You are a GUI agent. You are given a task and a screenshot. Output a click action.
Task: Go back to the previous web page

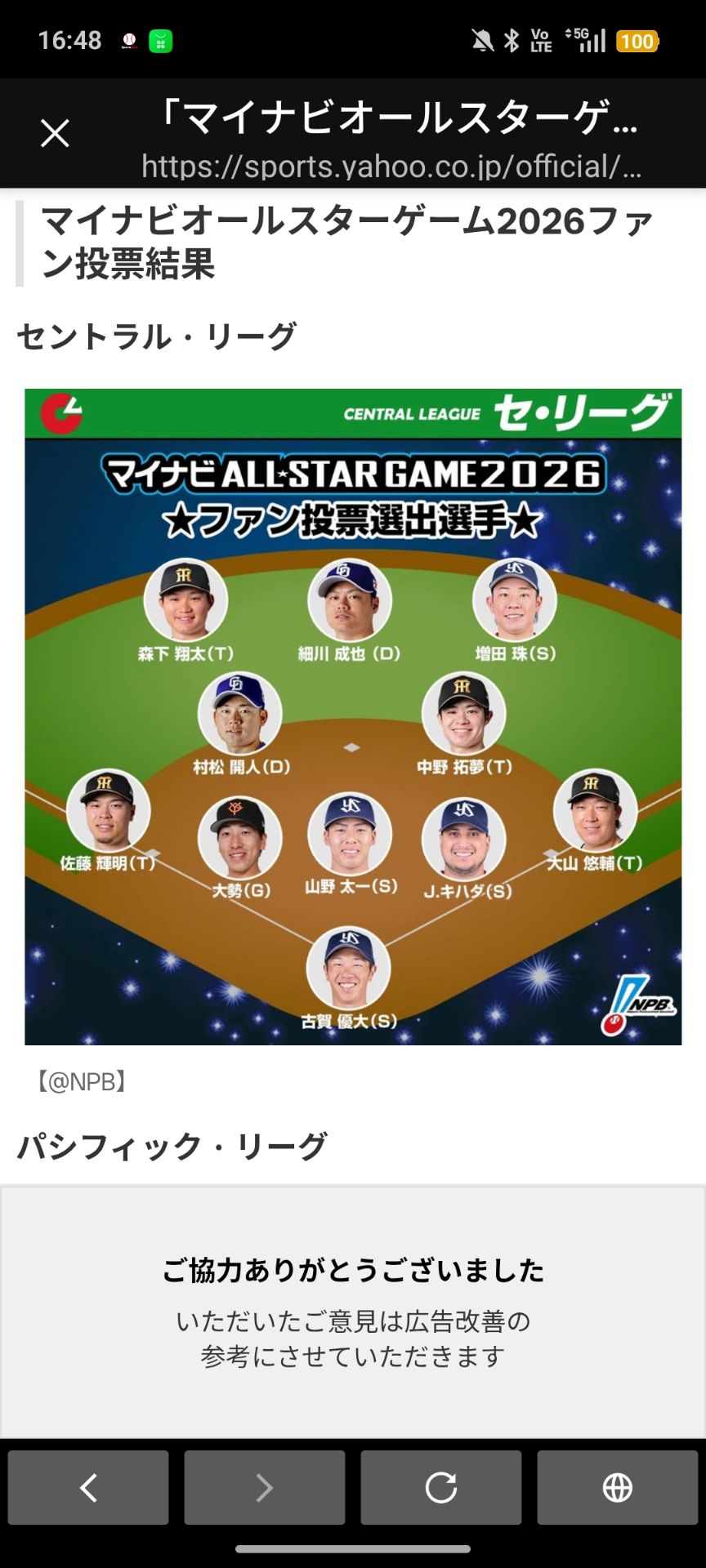[x=88, y=1487]
